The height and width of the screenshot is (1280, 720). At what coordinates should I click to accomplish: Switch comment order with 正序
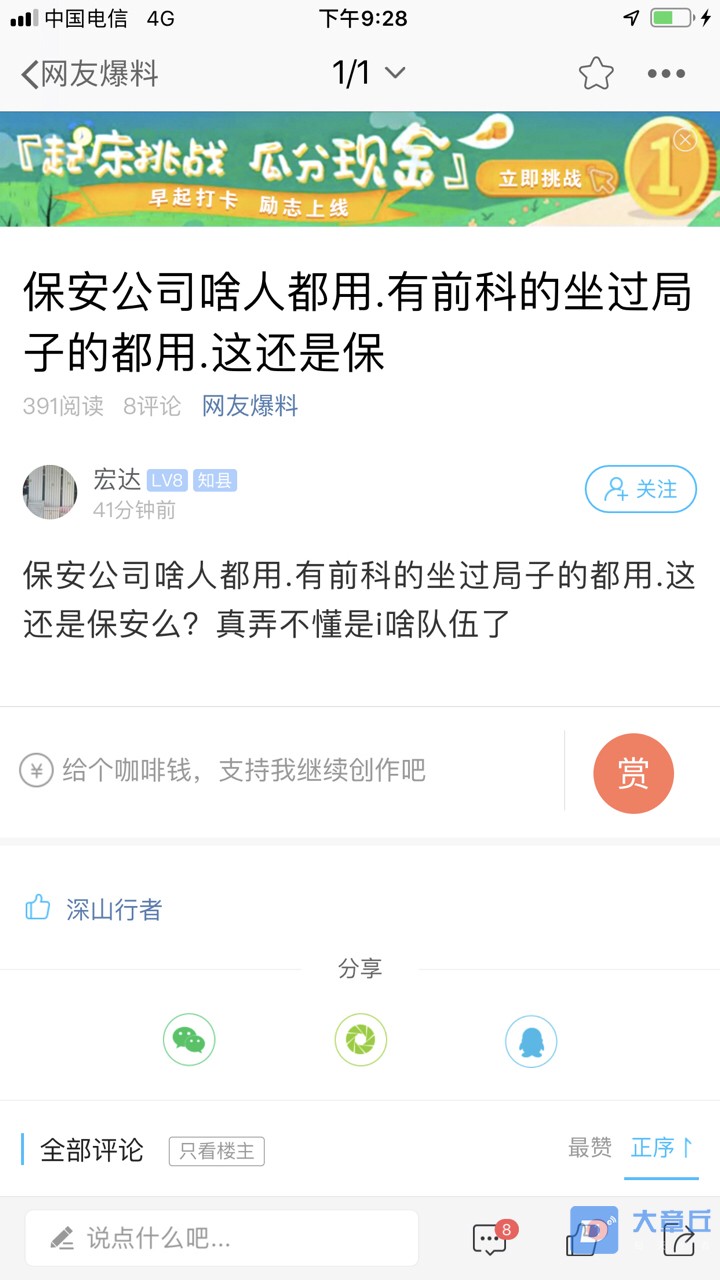(661, 1148)
